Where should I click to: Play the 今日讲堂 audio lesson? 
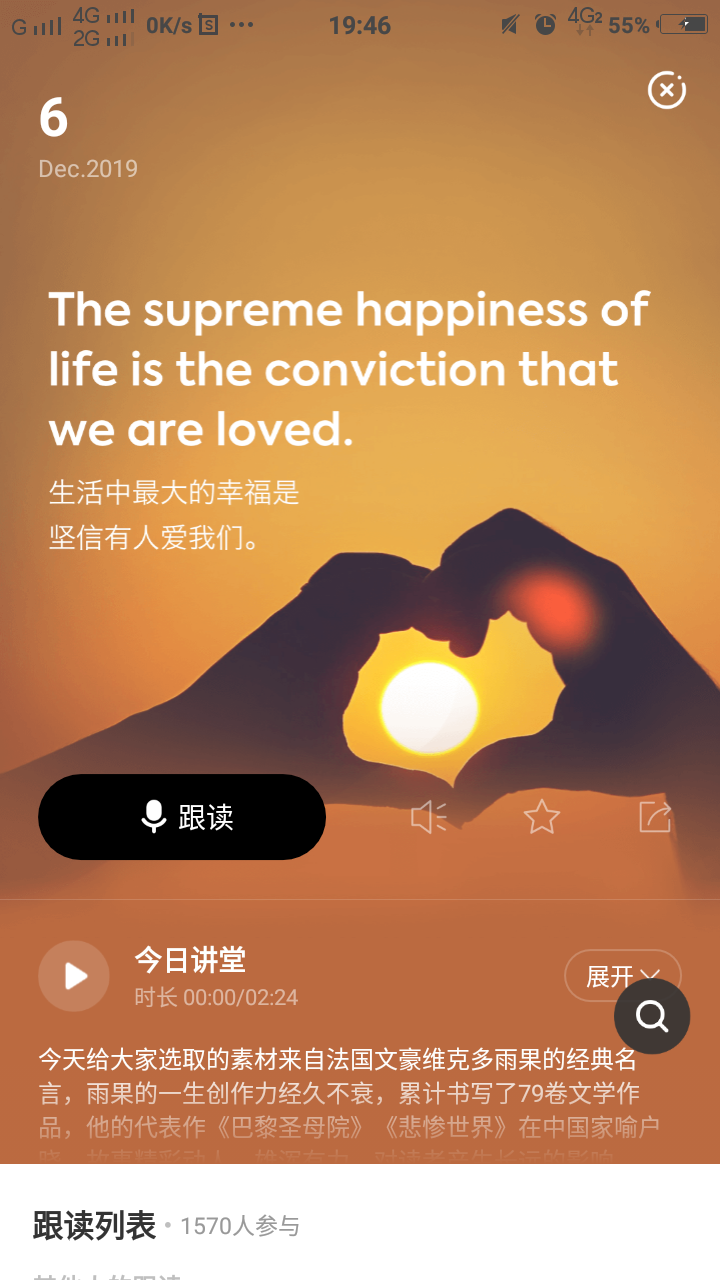(x=74, y=976)
